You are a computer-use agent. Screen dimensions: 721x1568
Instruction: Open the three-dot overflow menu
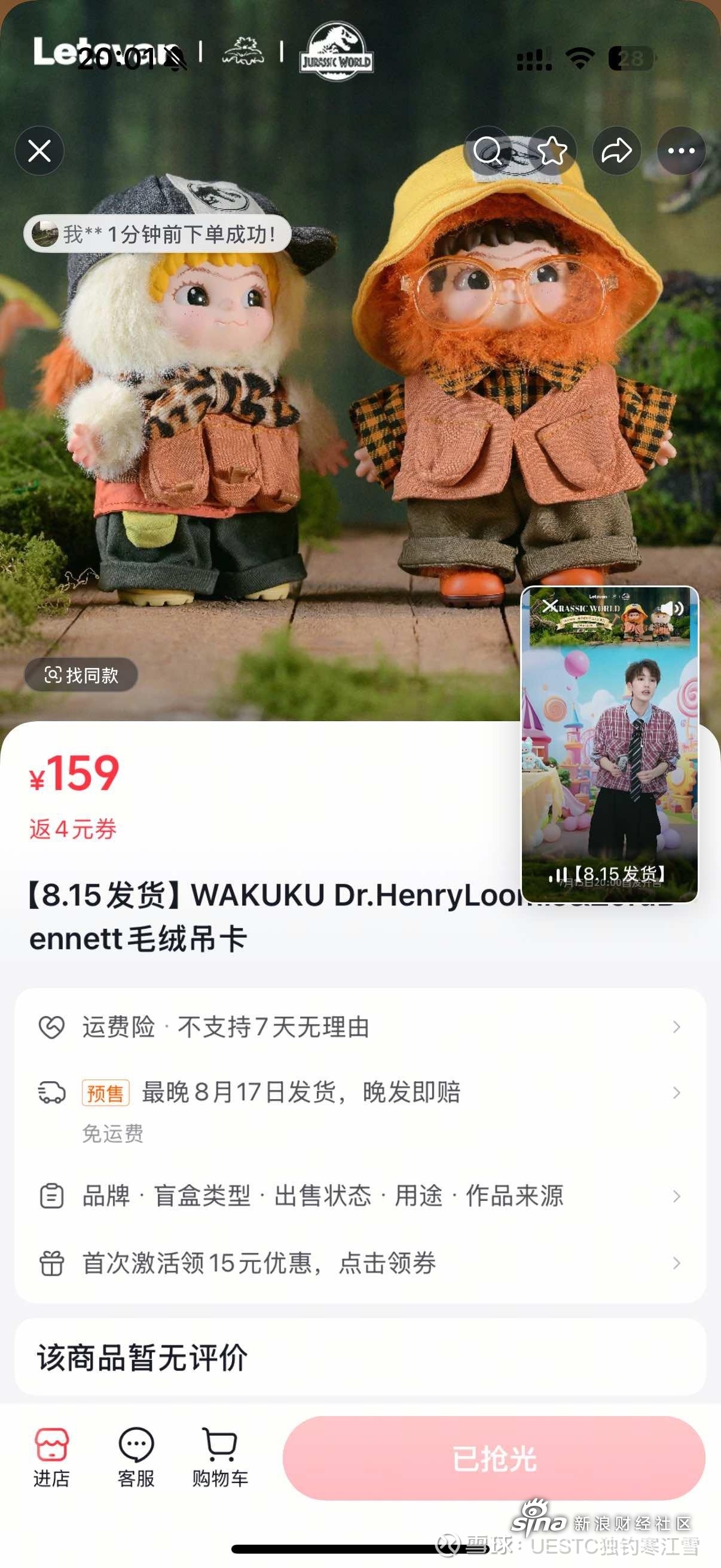click(x=681, y=151)
